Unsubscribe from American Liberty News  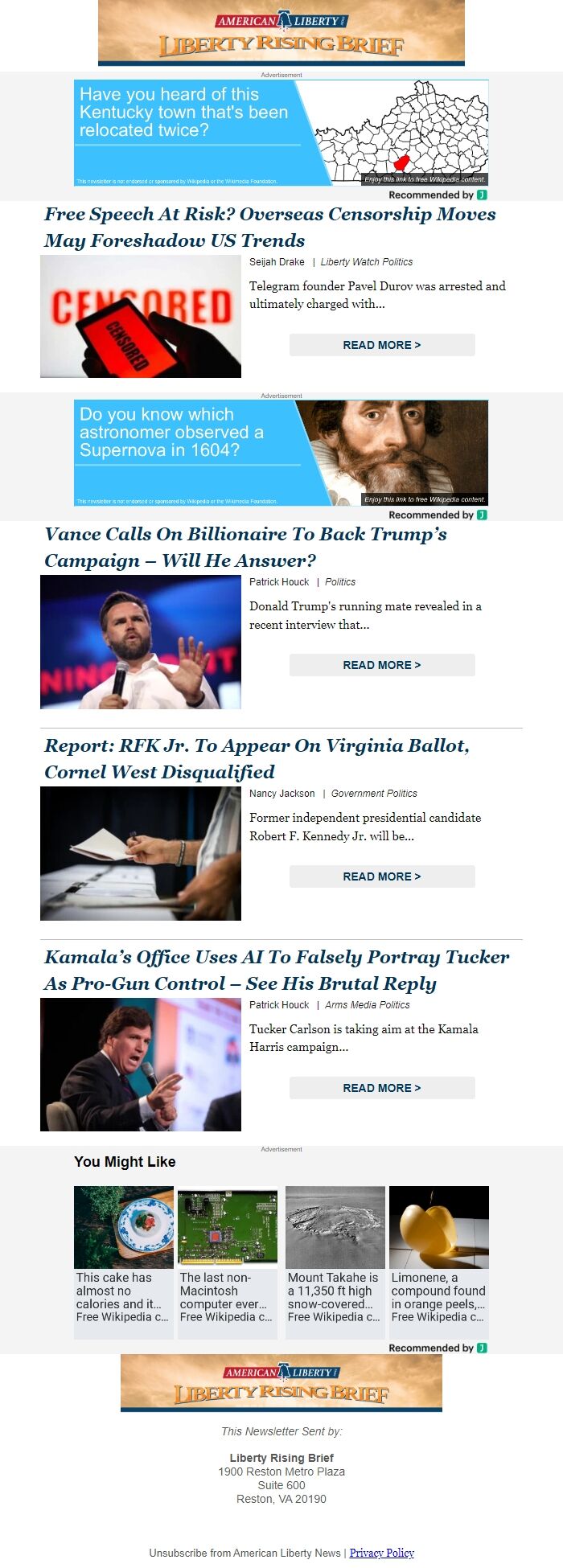(x=245, y=1553)
